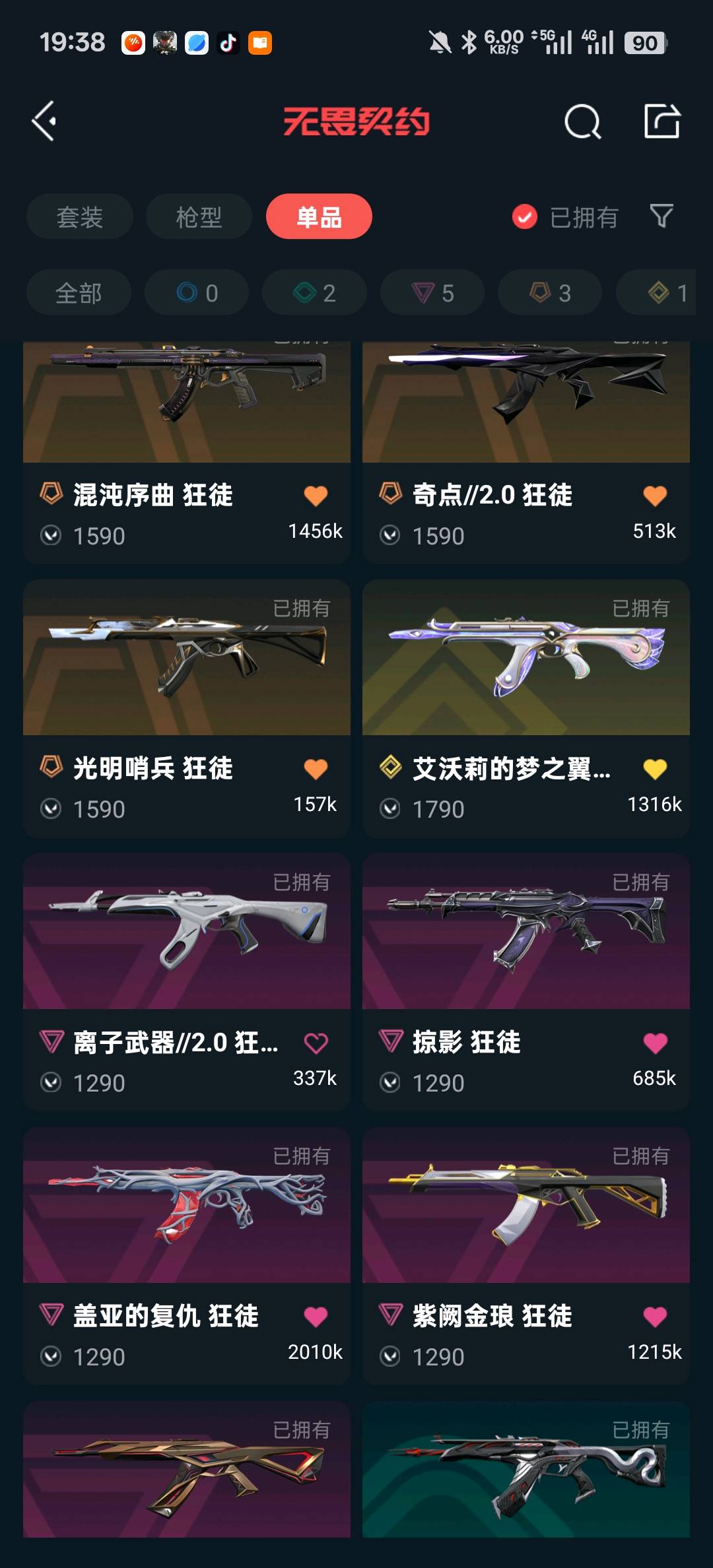Uncheck the 已拥有 owned filter

(x=525, y=216)
